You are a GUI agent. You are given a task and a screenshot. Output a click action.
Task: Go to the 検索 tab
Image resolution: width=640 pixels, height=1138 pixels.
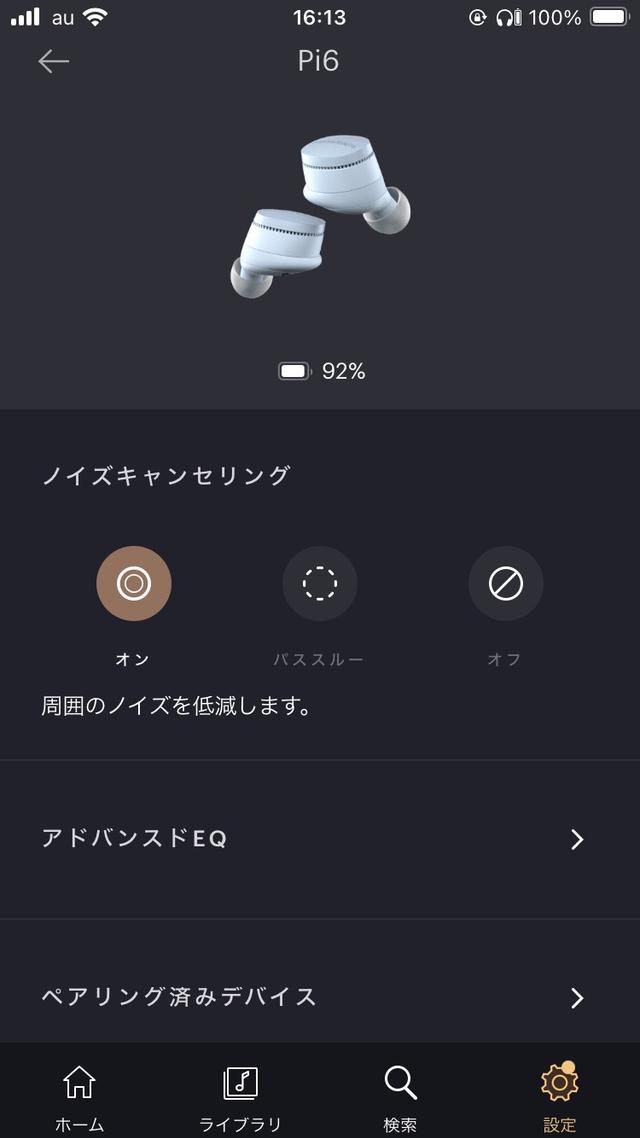400,1095
